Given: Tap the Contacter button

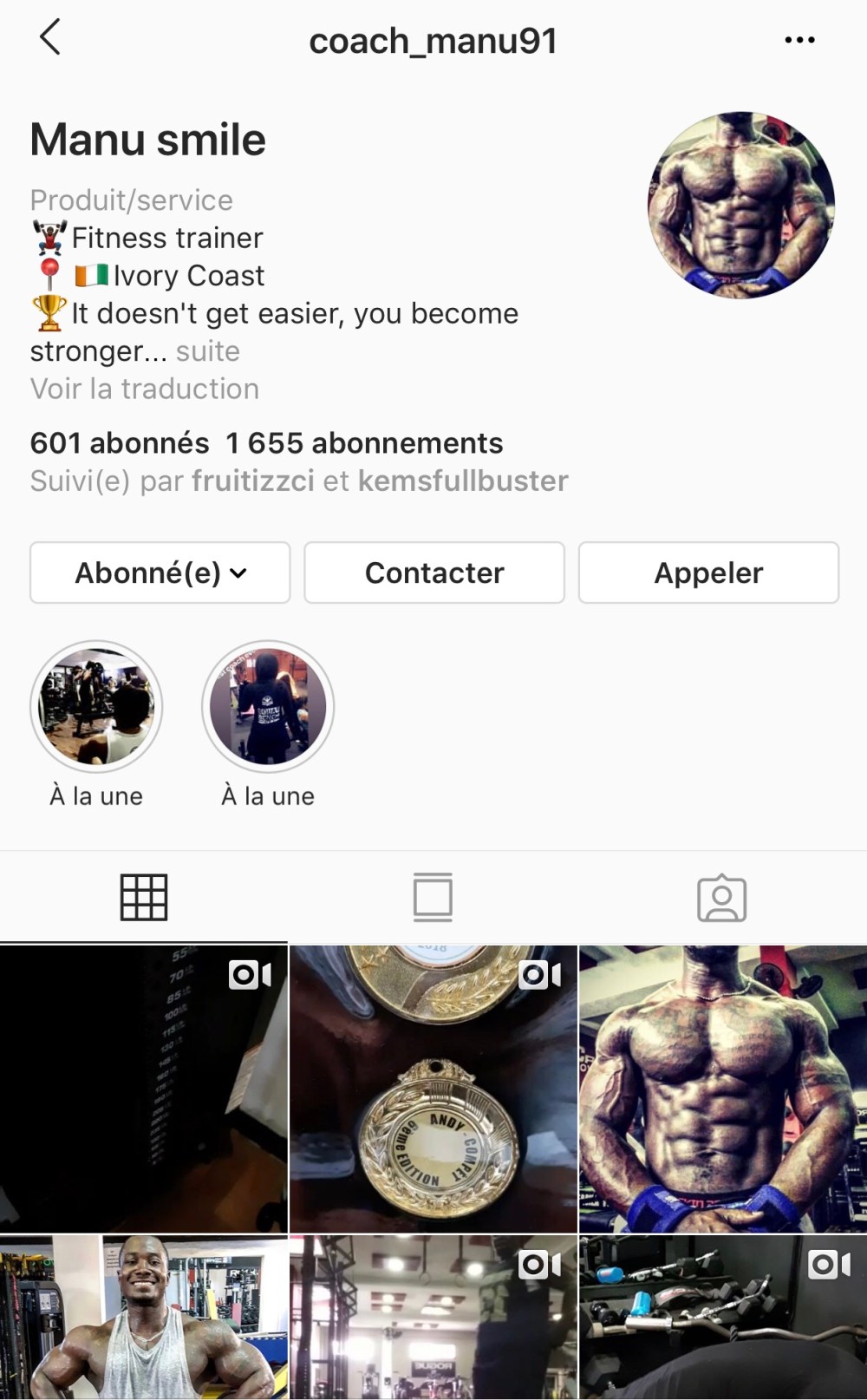Looking at the screenshot, I should 434,572.
